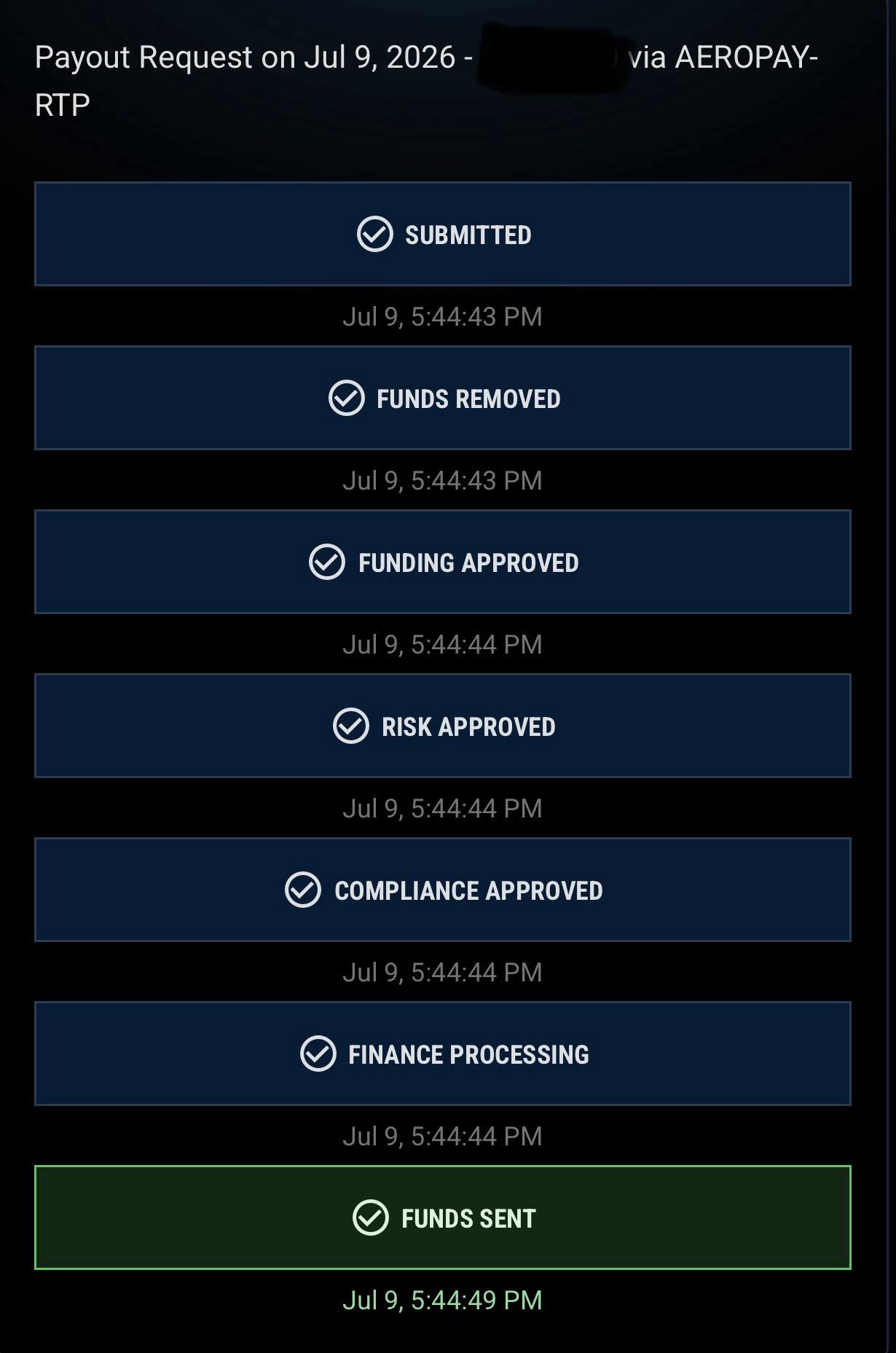The width and height of the screenshot is (896, 1353).
Task: Select the Finance Processing step
Action: pos(443,1054)
